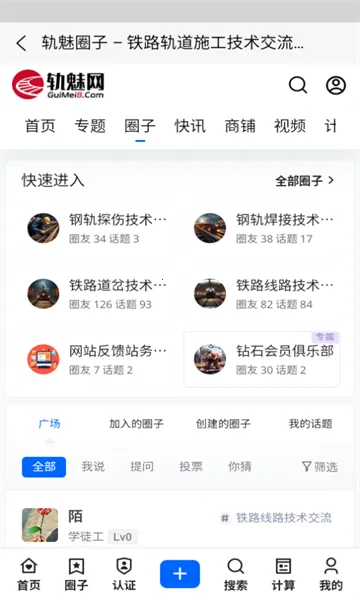Screen dimensions: 360x600
Task: Go to 认证 in bottom navigation
Action: tap(124, 574)
